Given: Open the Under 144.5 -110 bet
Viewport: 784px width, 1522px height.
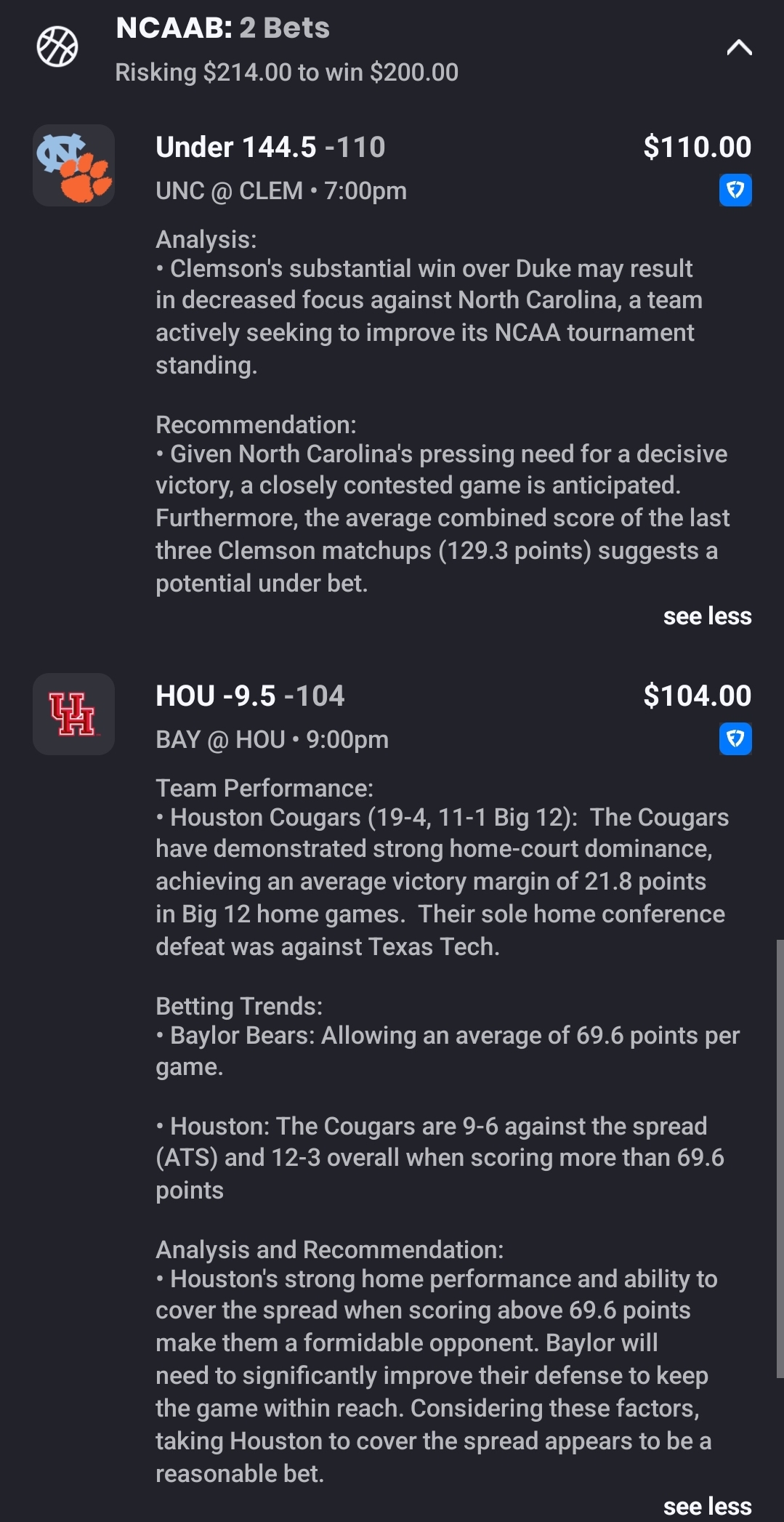Looking at the screenshot, I should pyautogui.click(x=270, y=148).
